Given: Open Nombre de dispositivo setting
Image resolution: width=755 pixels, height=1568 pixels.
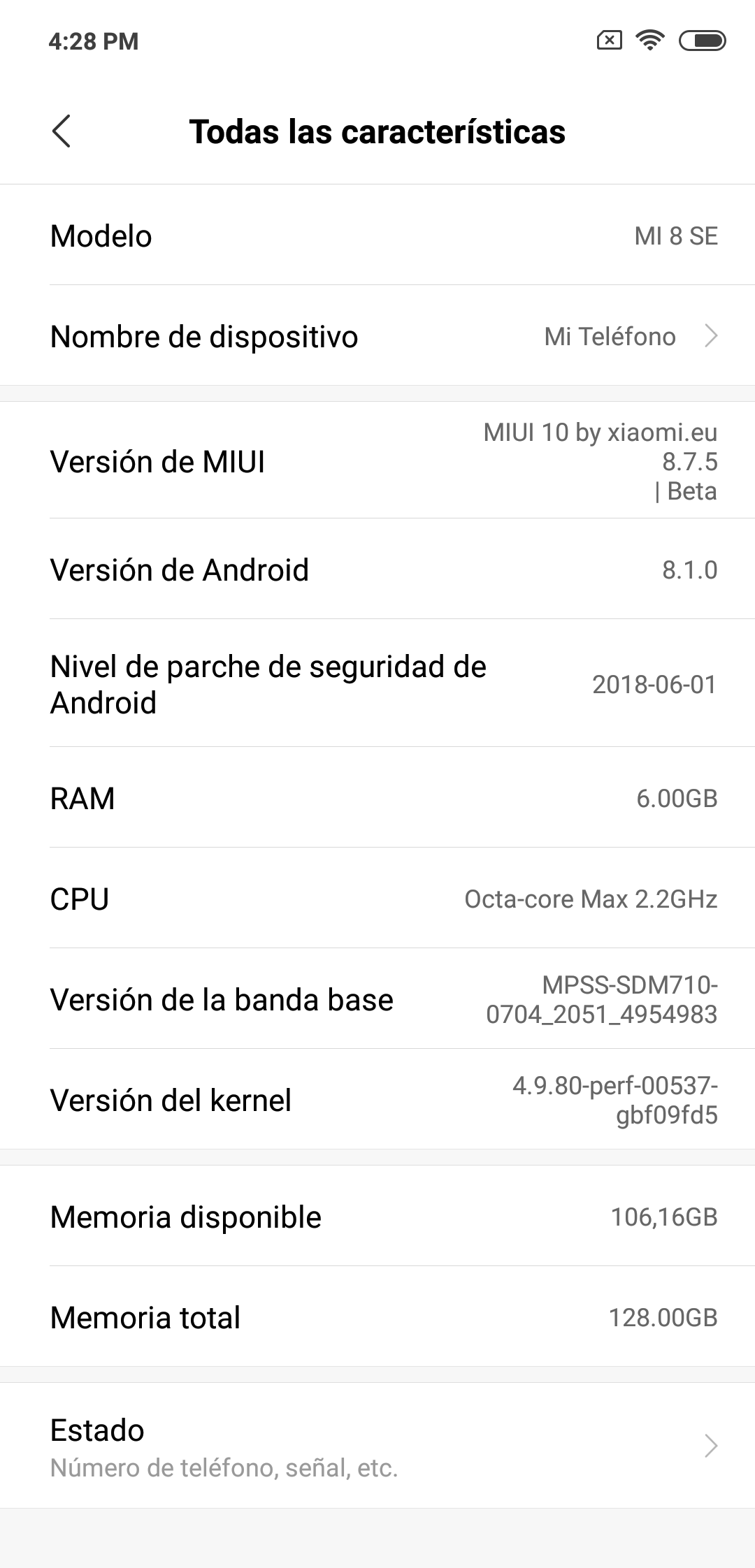Looking at the screenshot, I should point(377,336).
